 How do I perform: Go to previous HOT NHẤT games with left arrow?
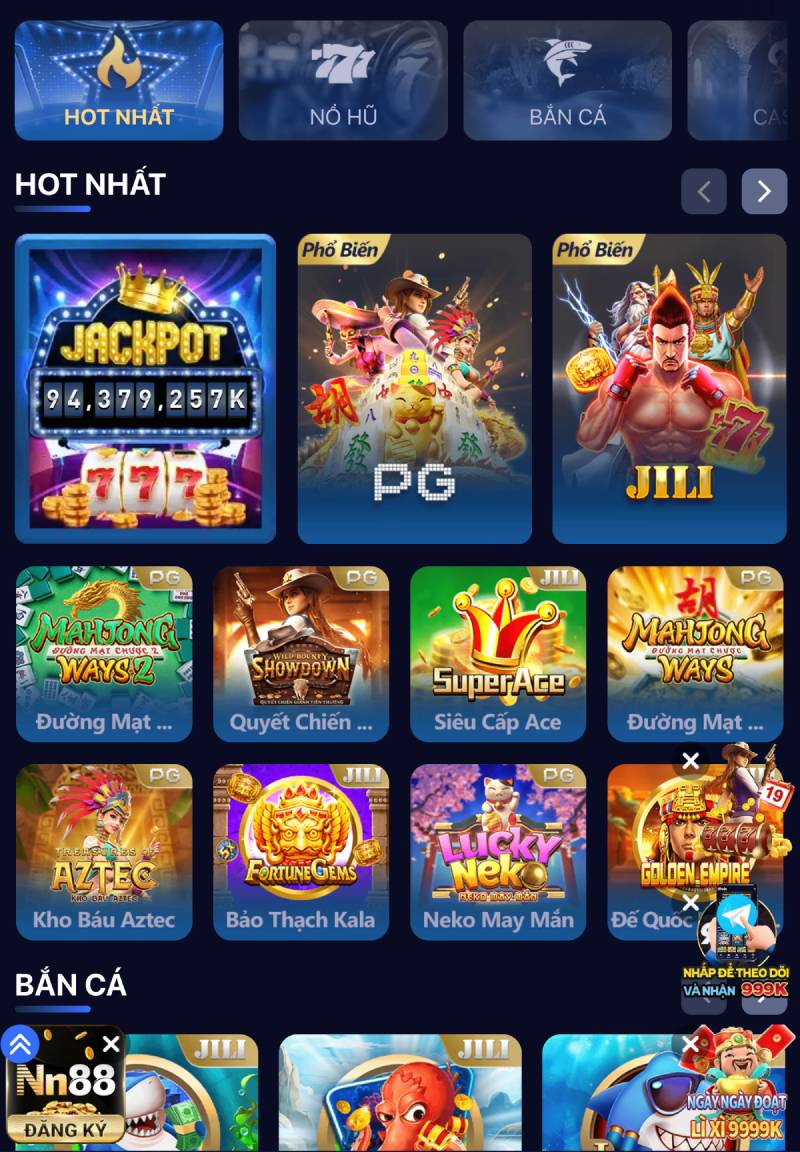click(x=703, y=191)
